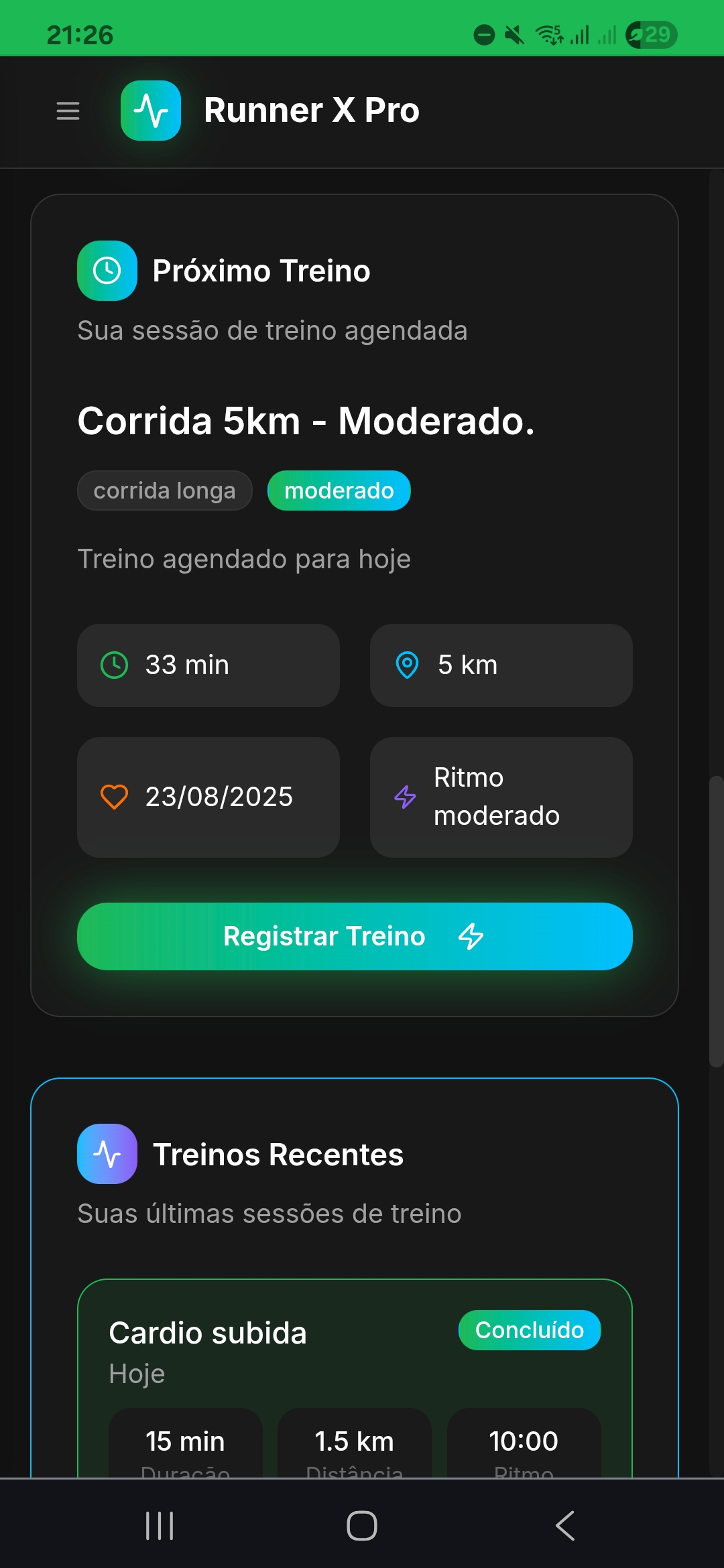724x1568 pixels.
Task: Toggle the moderado intensity pill
Action: coord(339,491)
